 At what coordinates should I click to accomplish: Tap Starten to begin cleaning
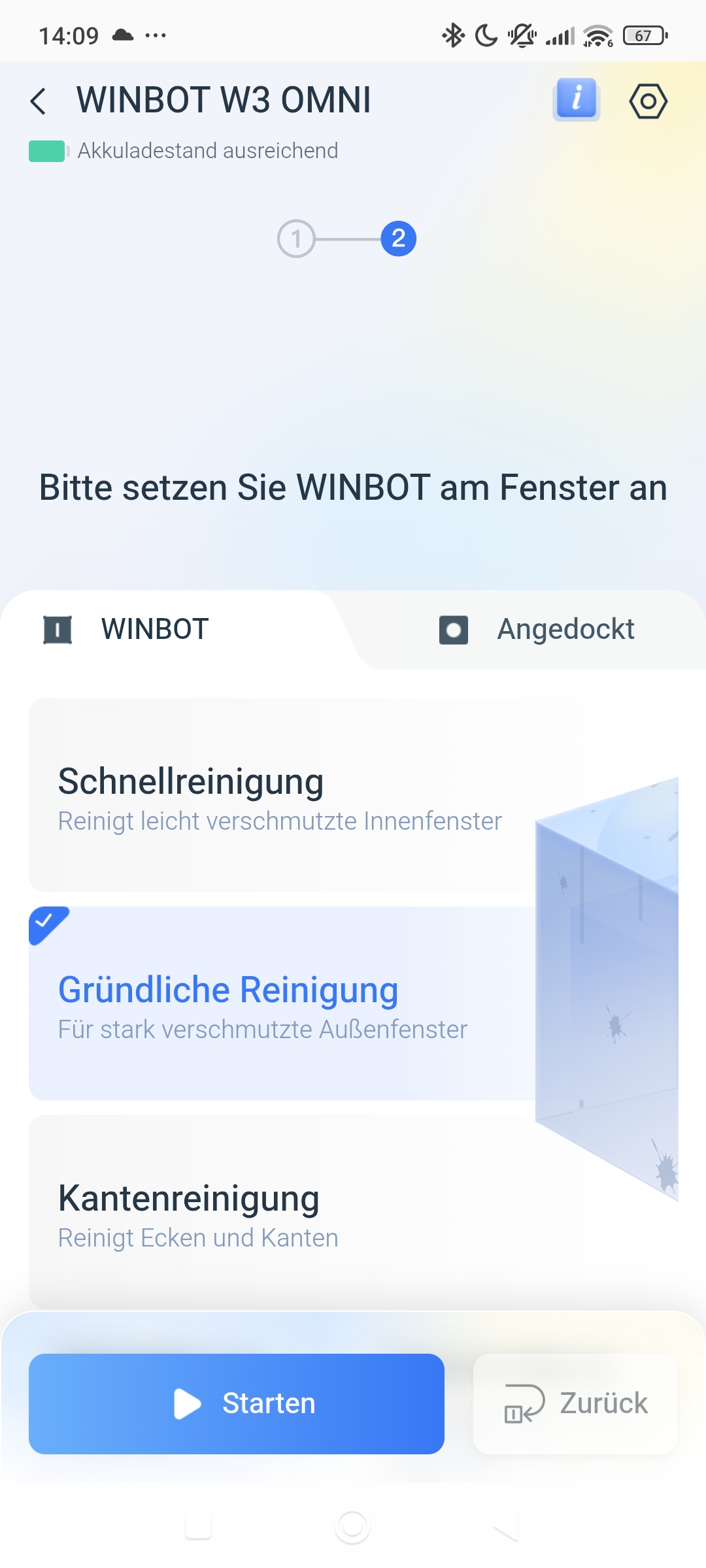point(237,1404)
